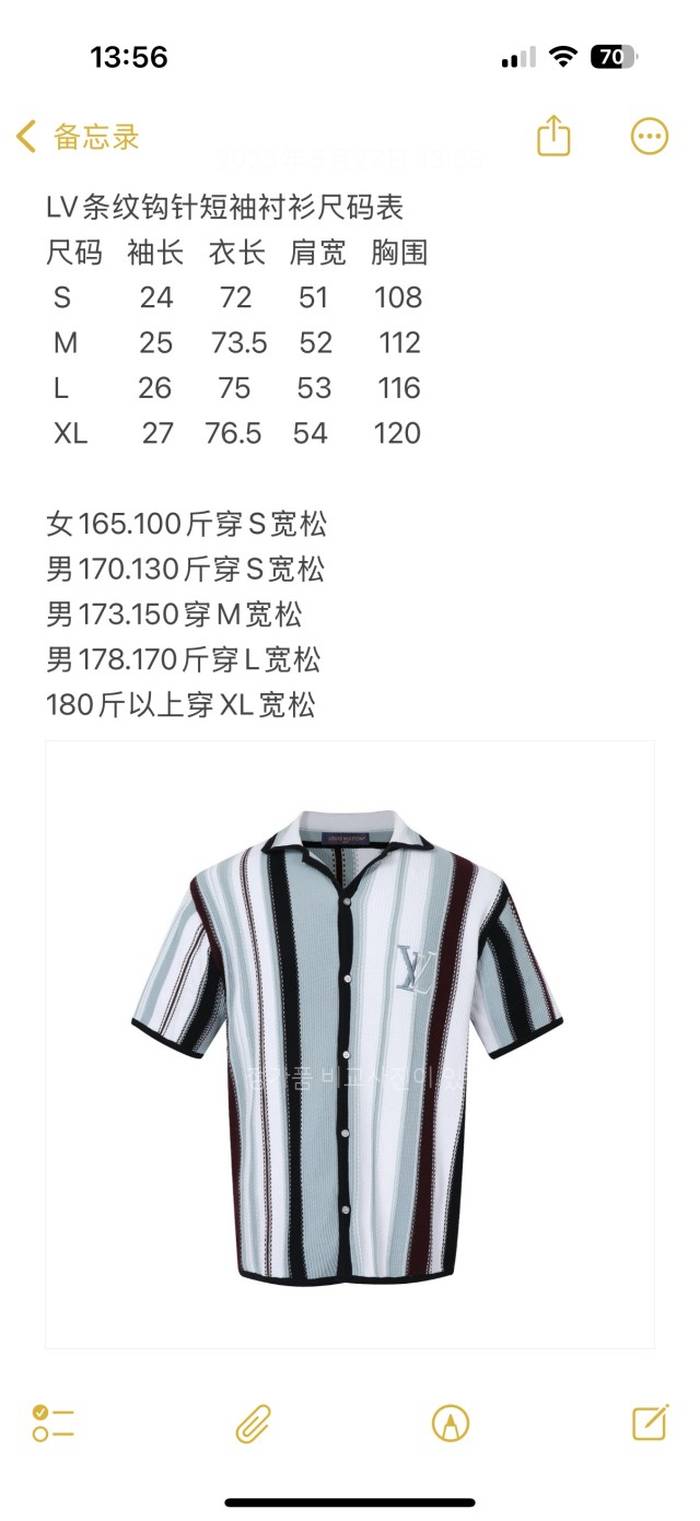Share this note

[x=553, y=136]
